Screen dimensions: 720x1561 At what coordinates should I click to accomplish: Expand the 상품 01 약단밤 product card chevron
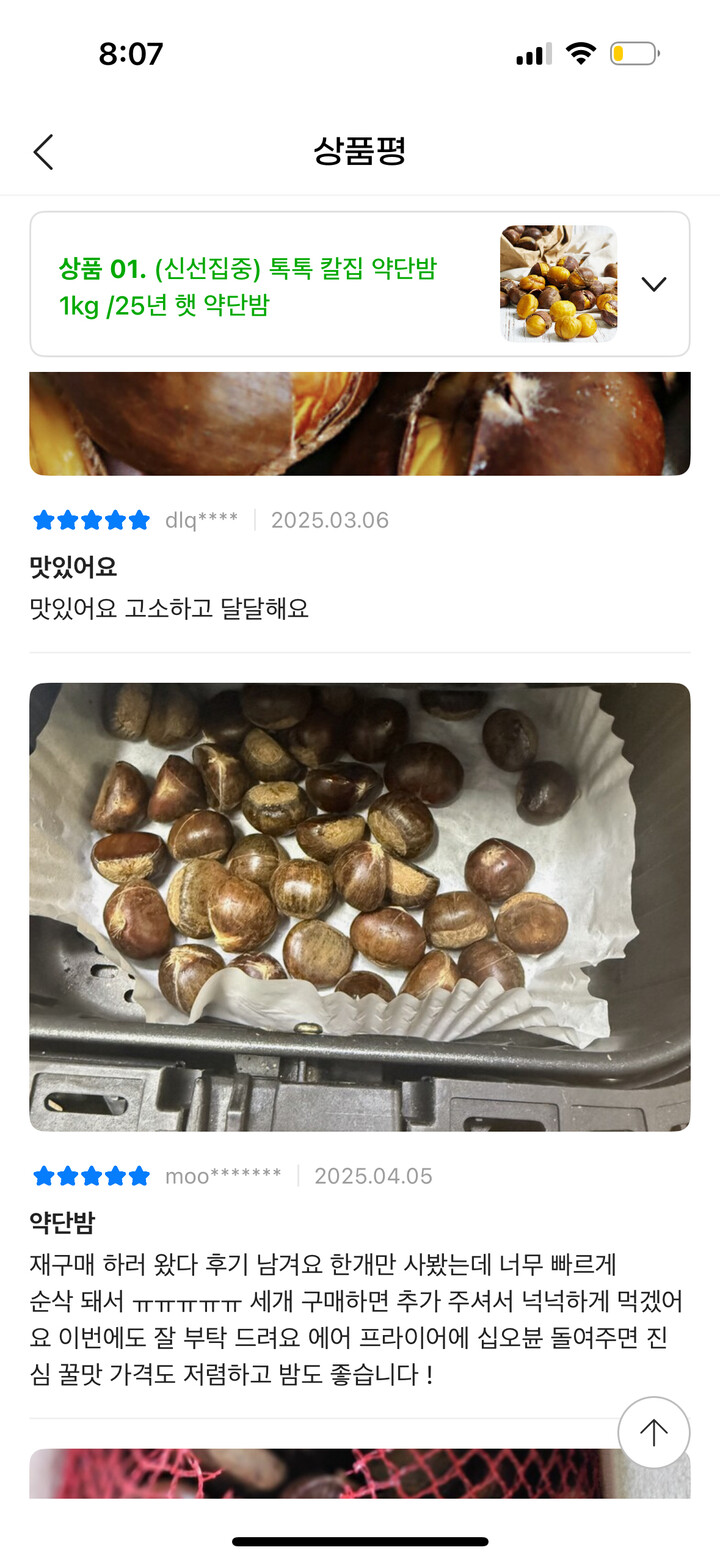[x=654, y=283]
